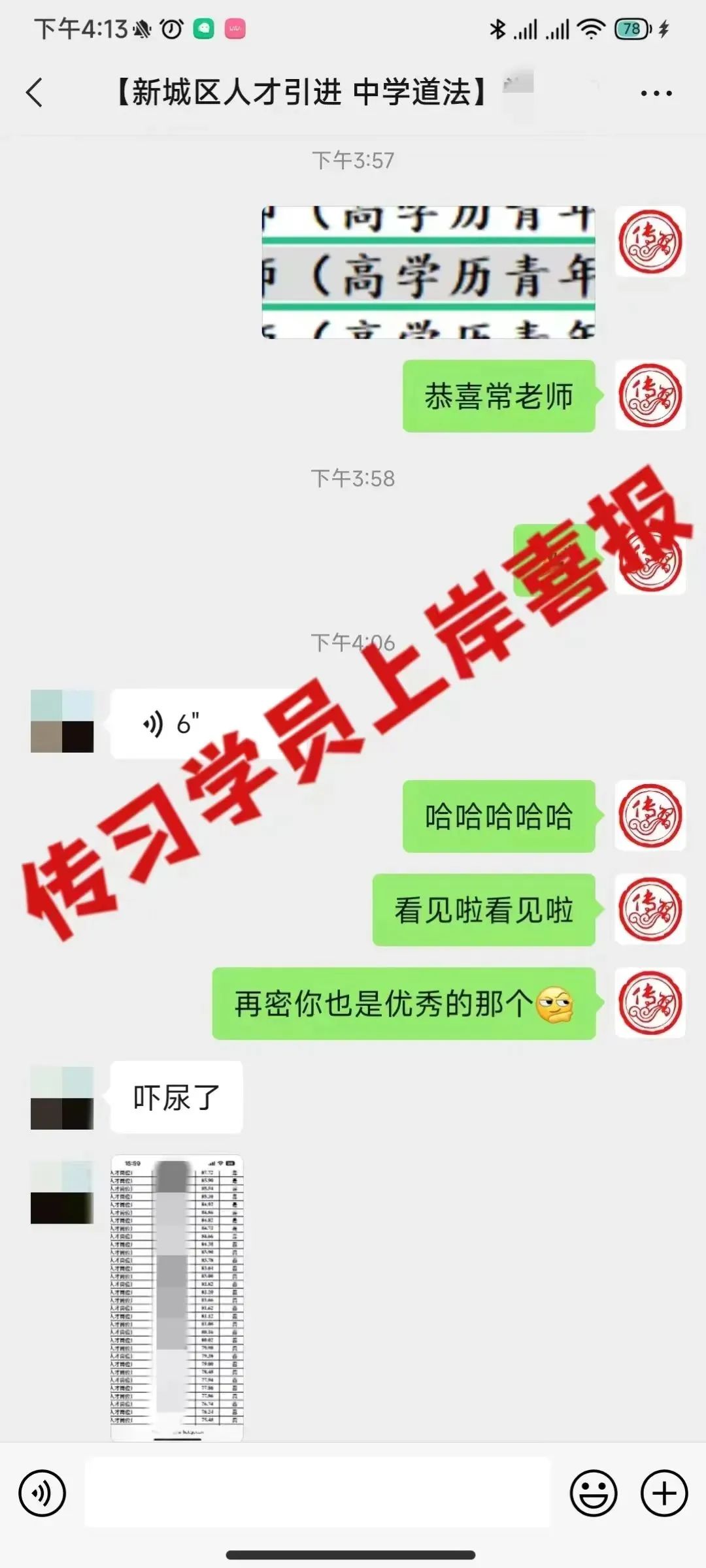Play the 6-second voice message

tap(196, 723)
